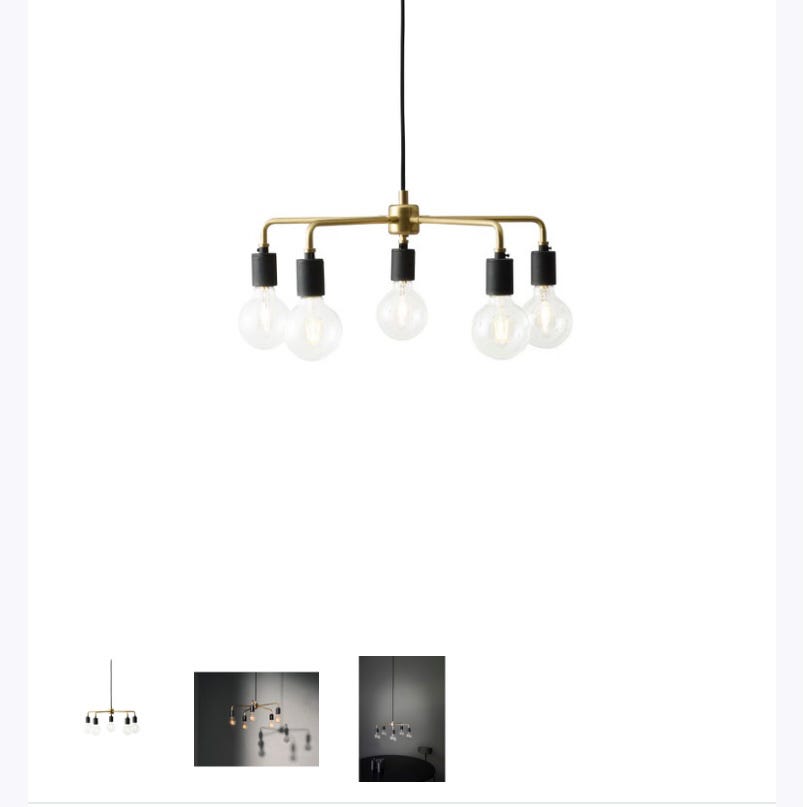
Task: Select the first white-background chandelier thumbnail
Action: click(x=110, y=718)
